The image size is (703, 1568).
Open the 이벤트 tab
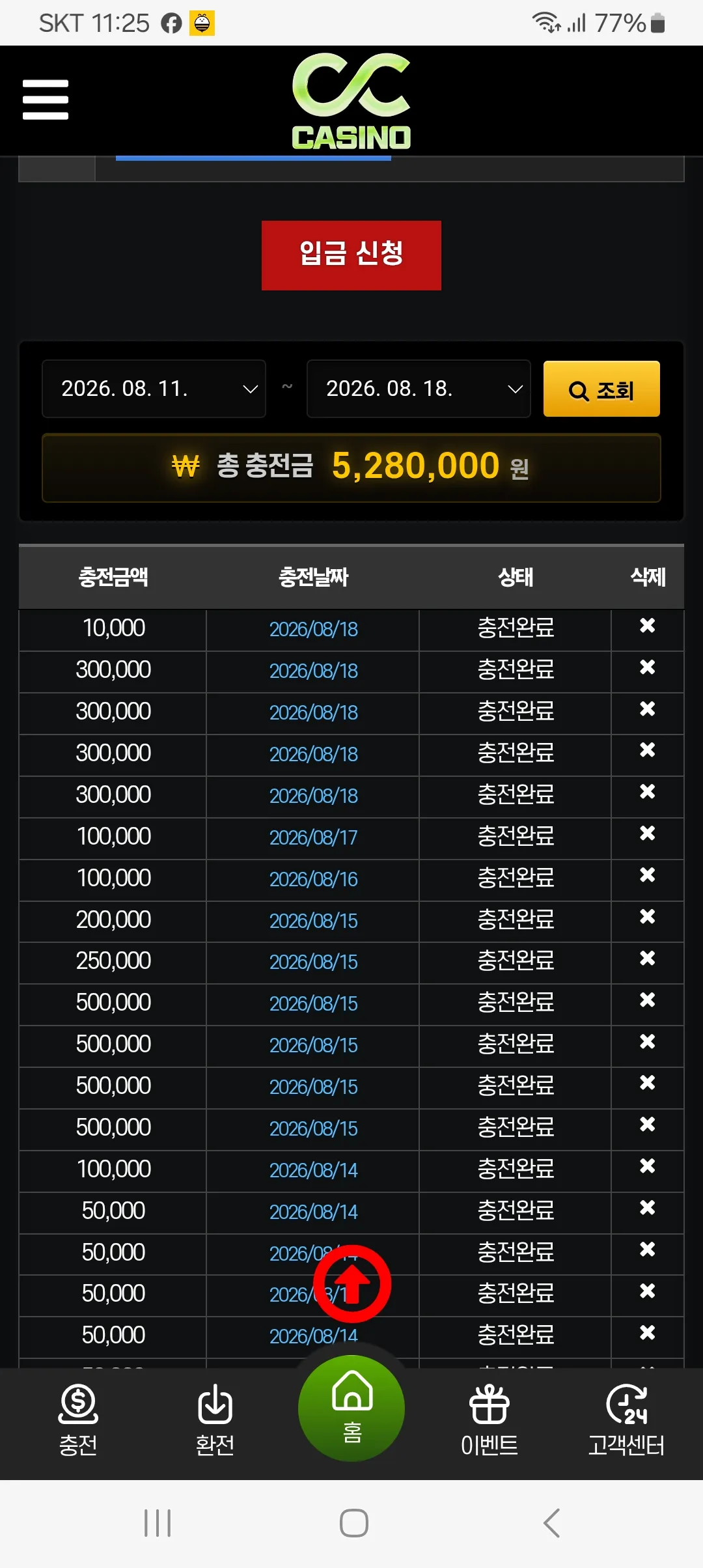pos(489,1421)
